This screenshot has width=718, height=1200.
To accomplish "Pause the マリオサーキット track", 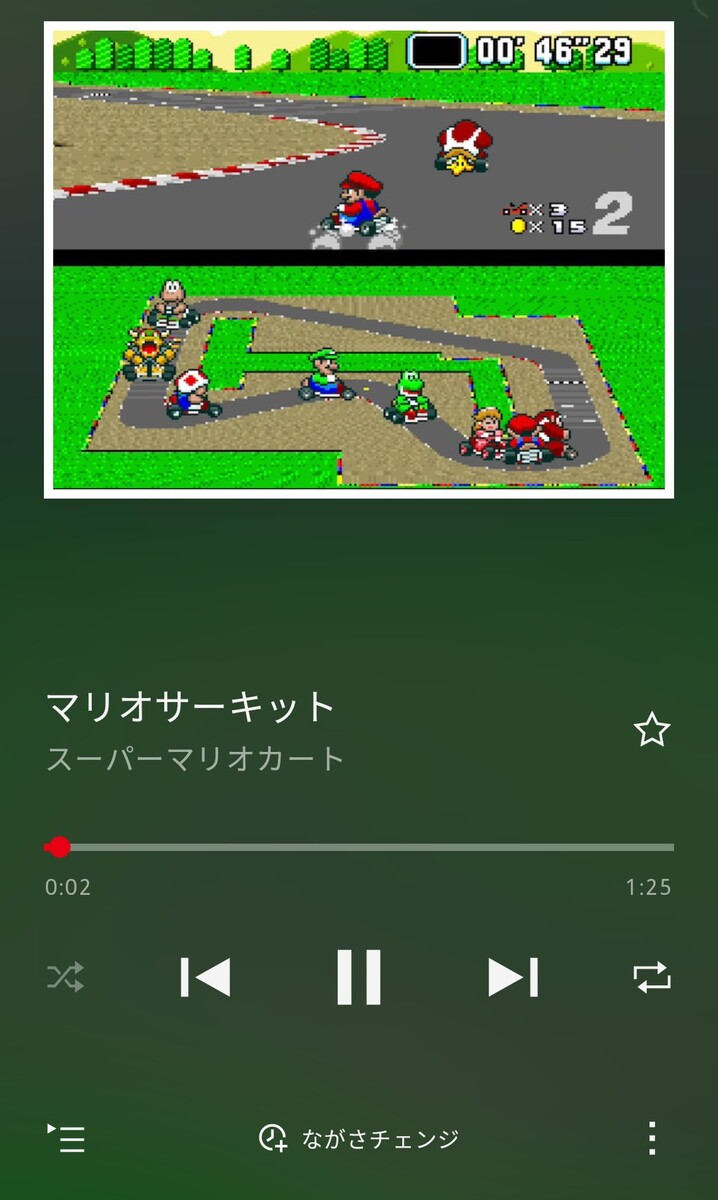I will [358, 977].
